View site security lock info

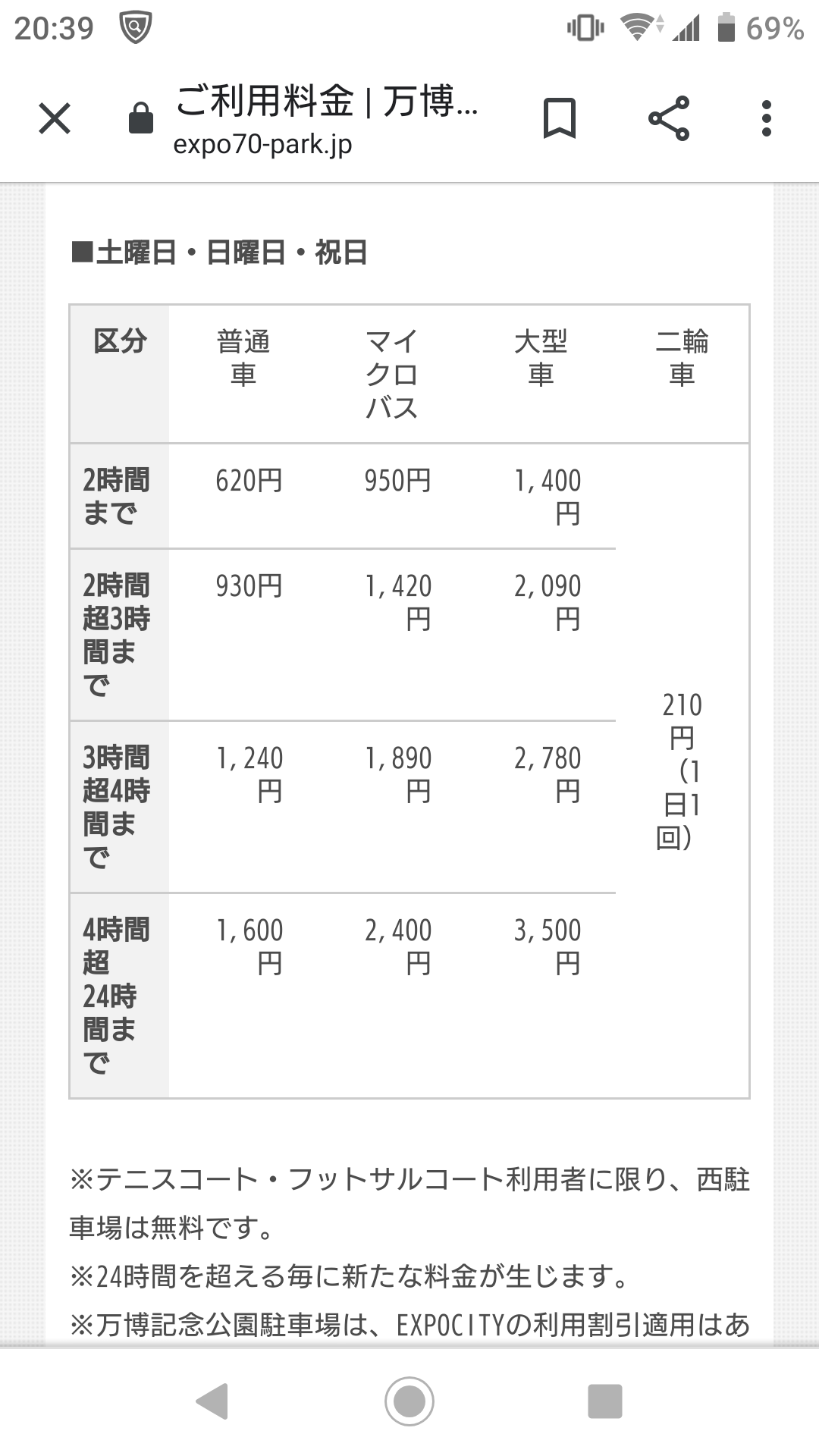pos(141,119)
